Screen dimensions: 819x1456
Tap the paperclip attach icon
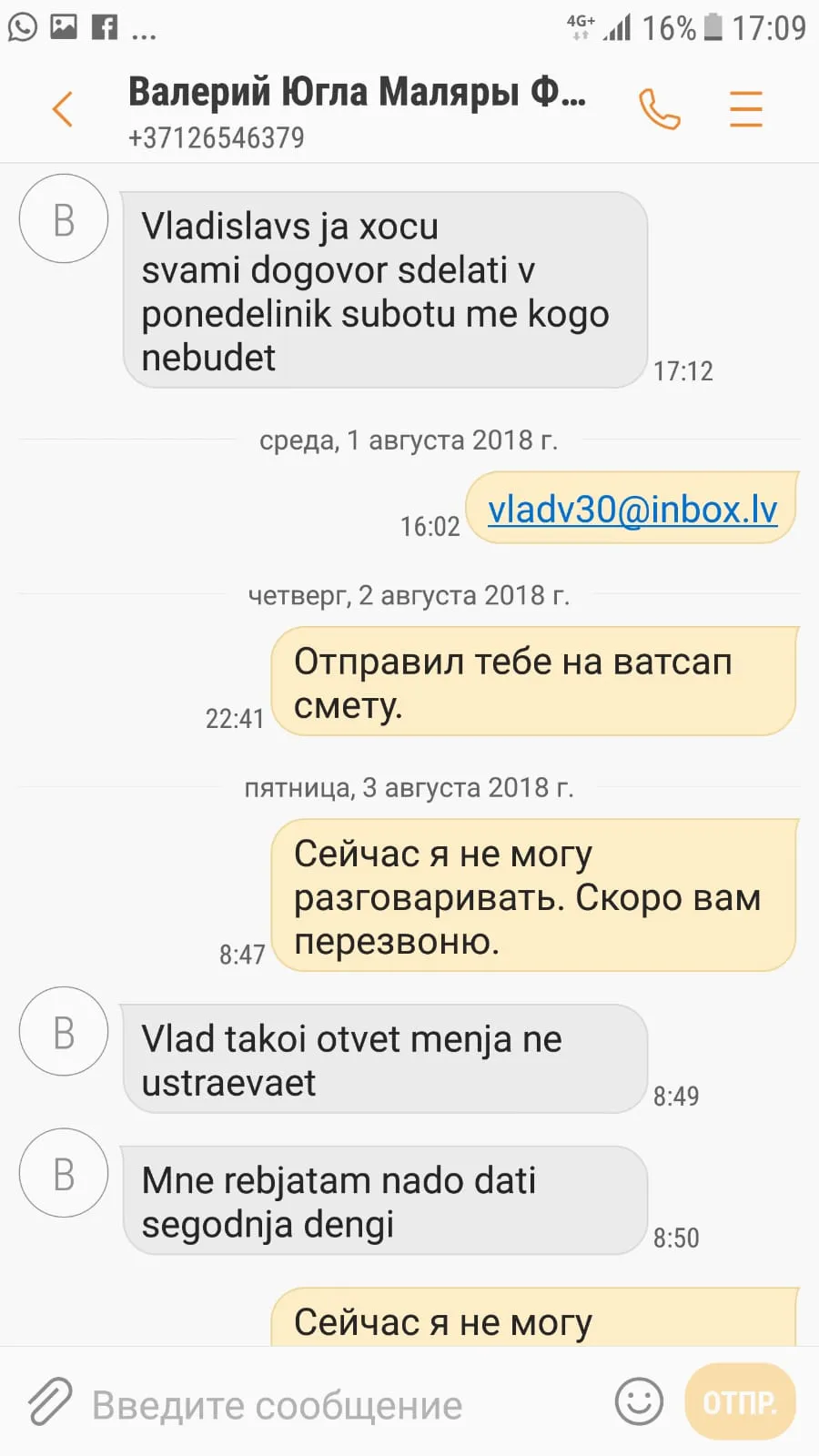[49, 1401]
